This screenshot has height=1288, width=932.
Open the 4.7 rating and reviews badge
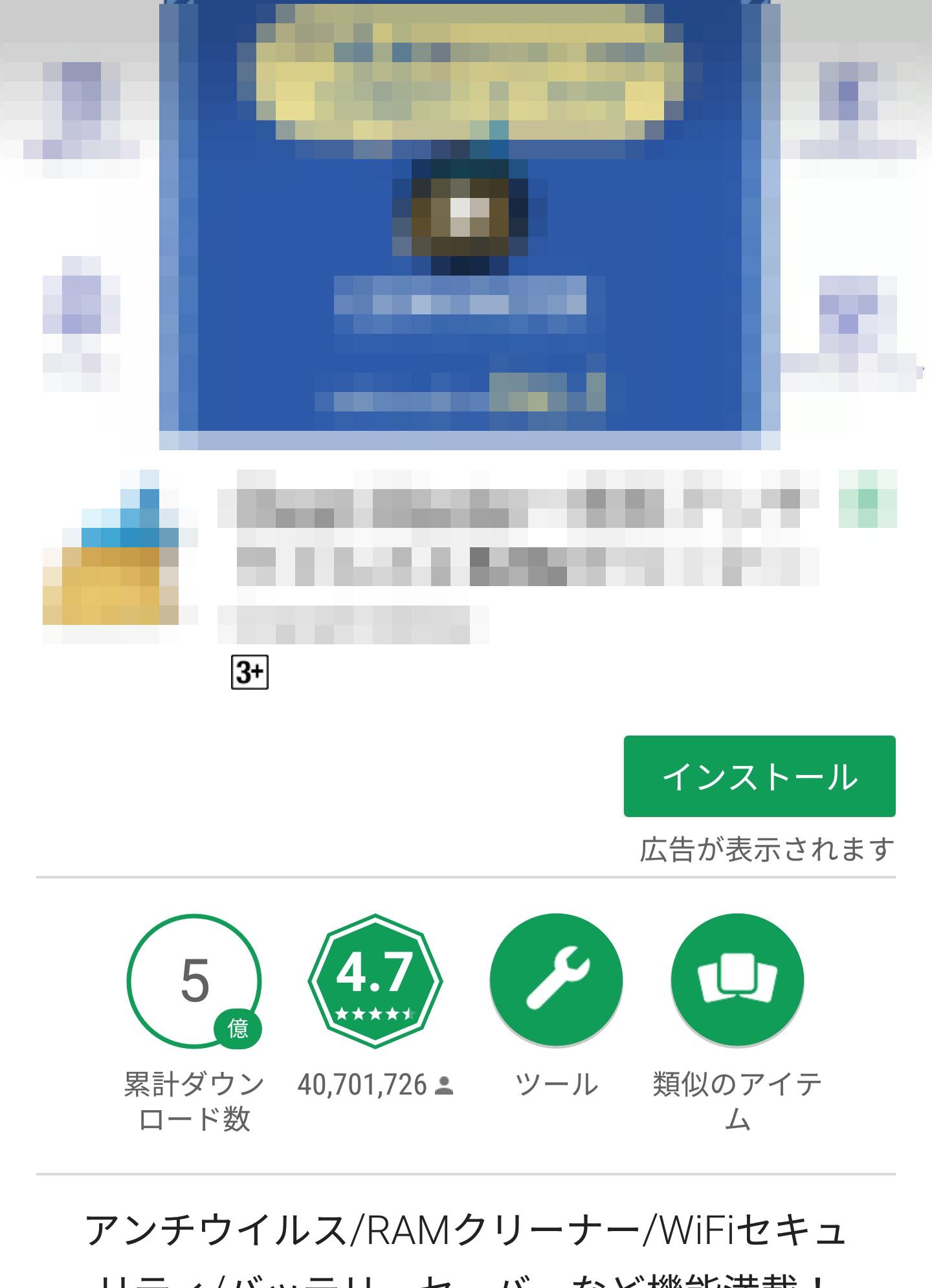coord(375,981)
